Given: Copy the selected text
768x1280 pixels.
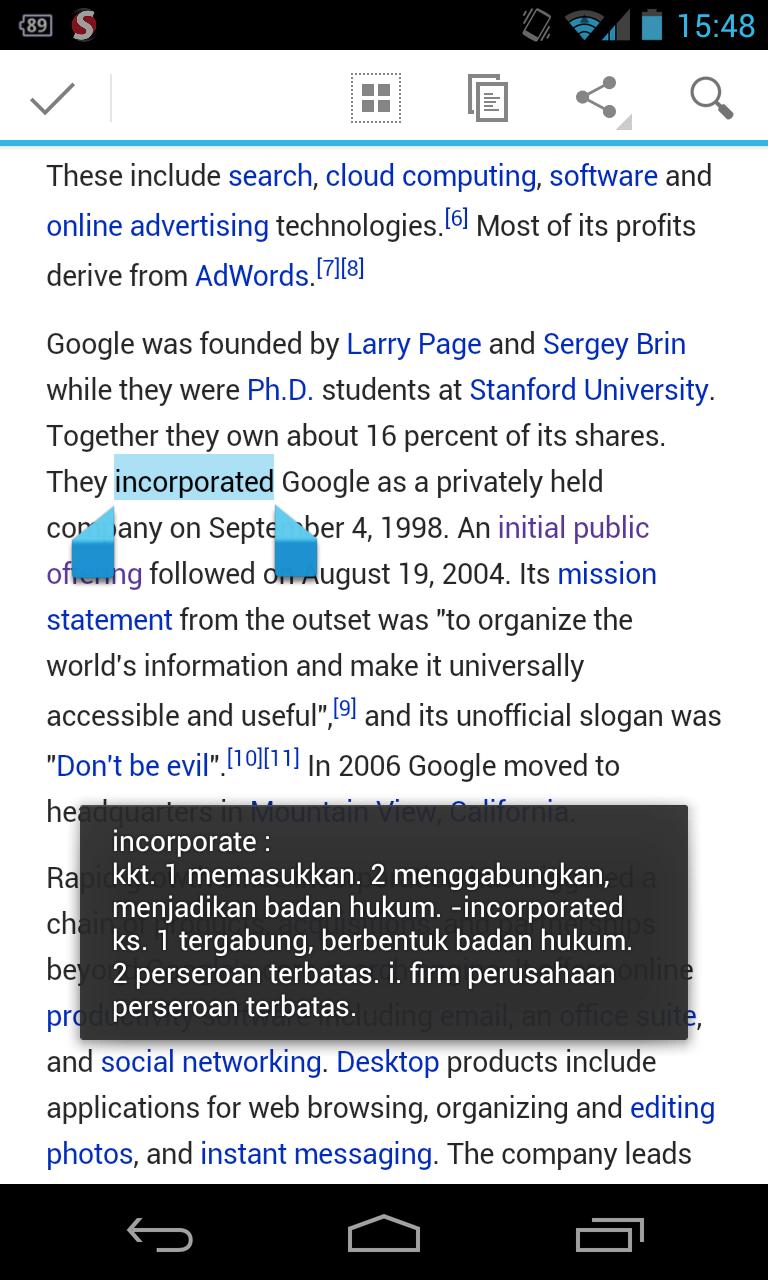Looking at the screenshot, I should [488, 98].
